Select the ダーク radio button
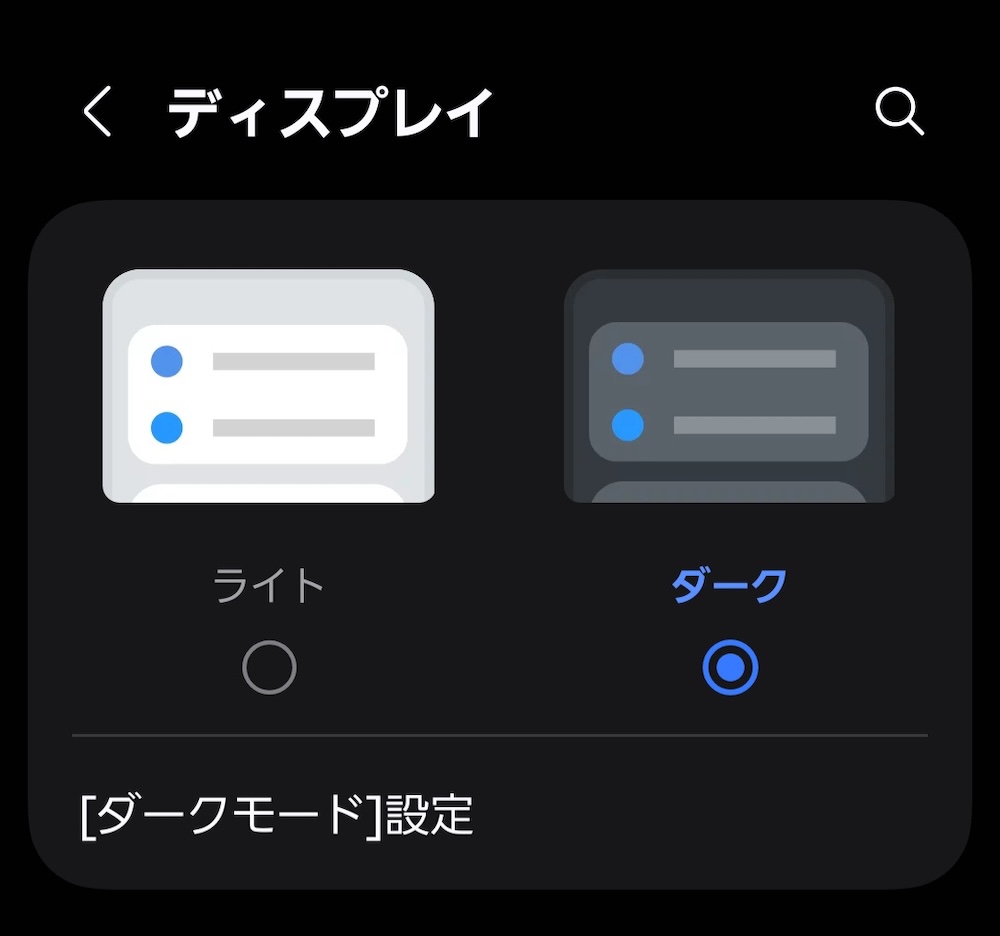 (730, 667)
